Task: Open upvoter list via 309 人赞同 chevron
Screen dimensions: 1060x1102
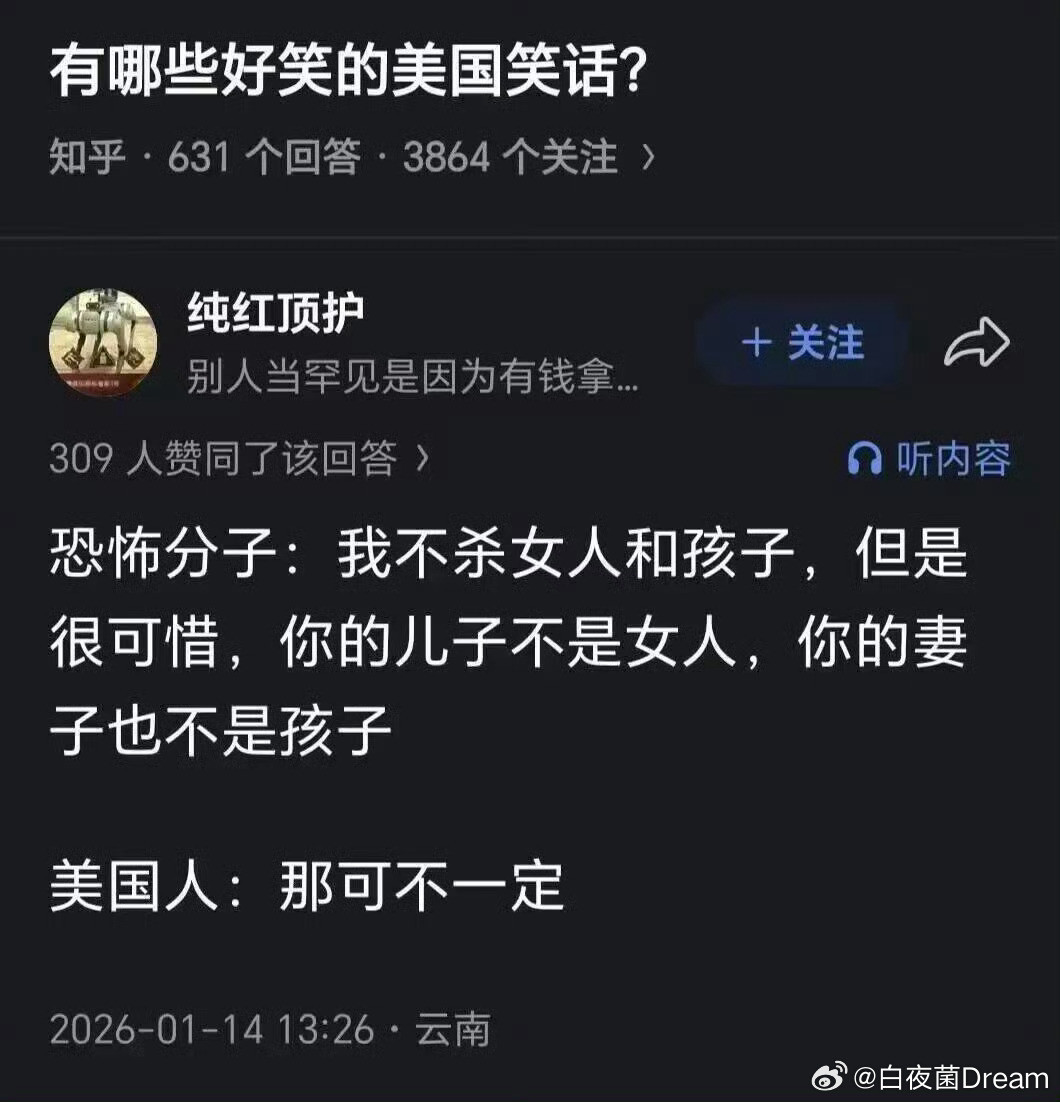Action: pyautogui.click(x=420, y=459)
